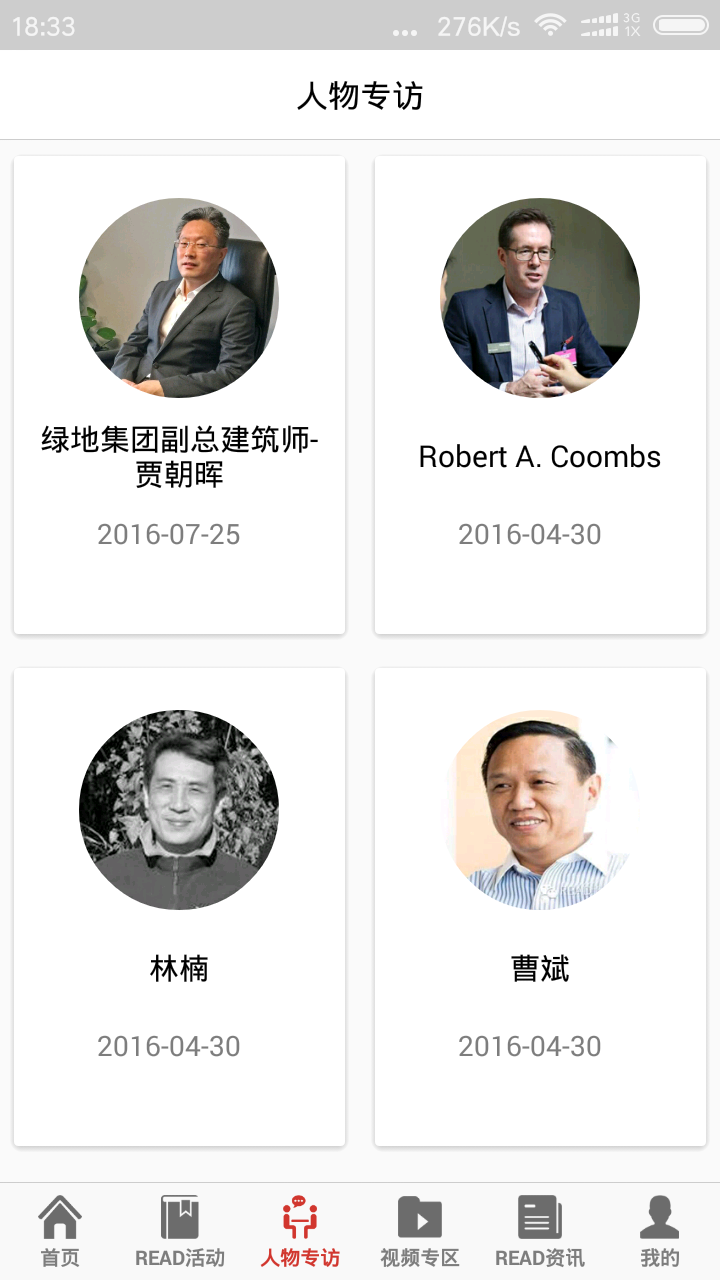Tap 贾朝晖's circular portrait photo

tap(178, 296)
